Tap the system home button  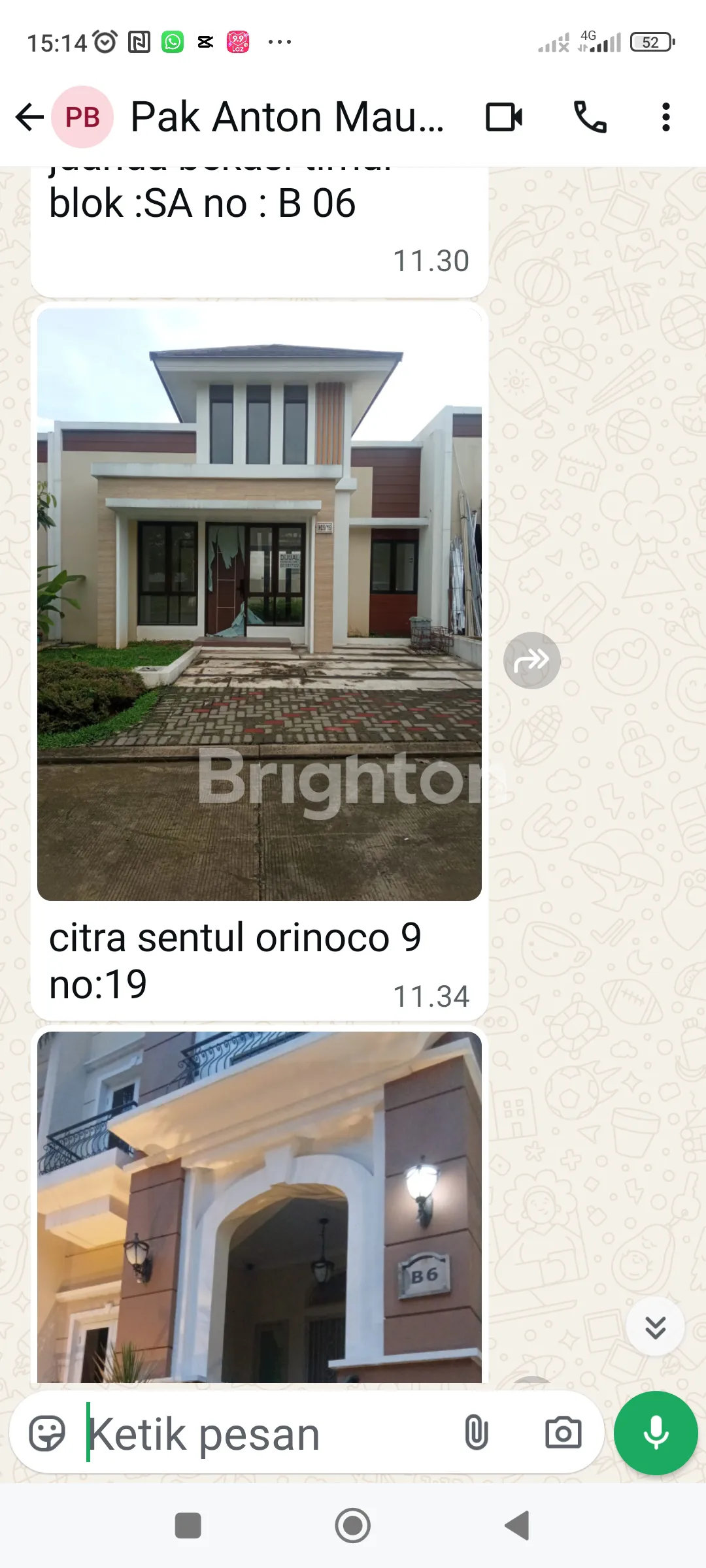(x=353, y=1526)
